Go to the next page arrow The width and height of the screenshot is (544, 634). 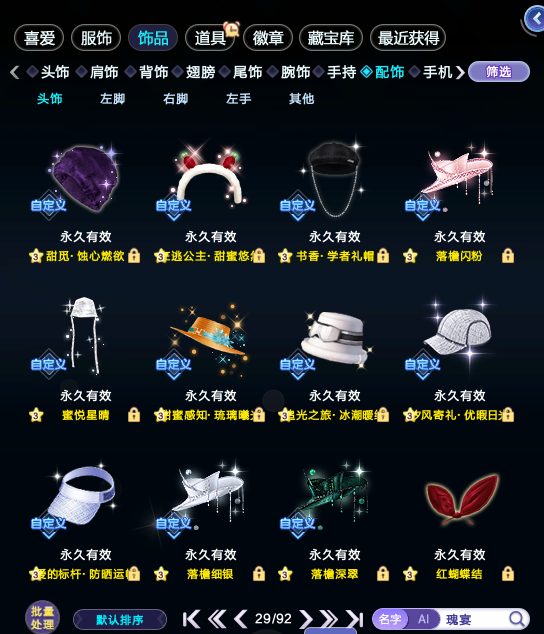(x=306, y=619)
